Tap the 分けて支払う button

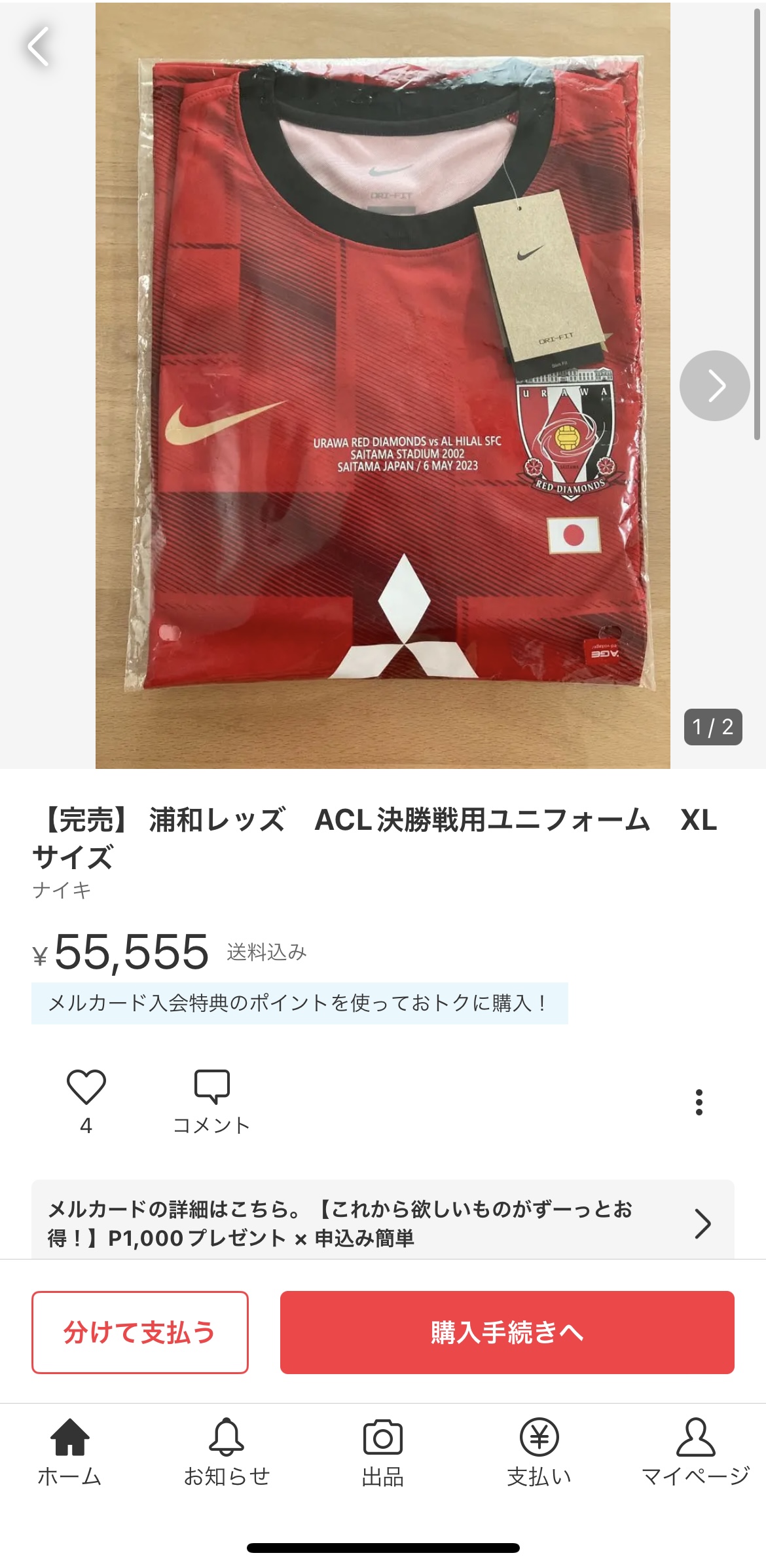pyautogui.click(x=140, y=1332)
